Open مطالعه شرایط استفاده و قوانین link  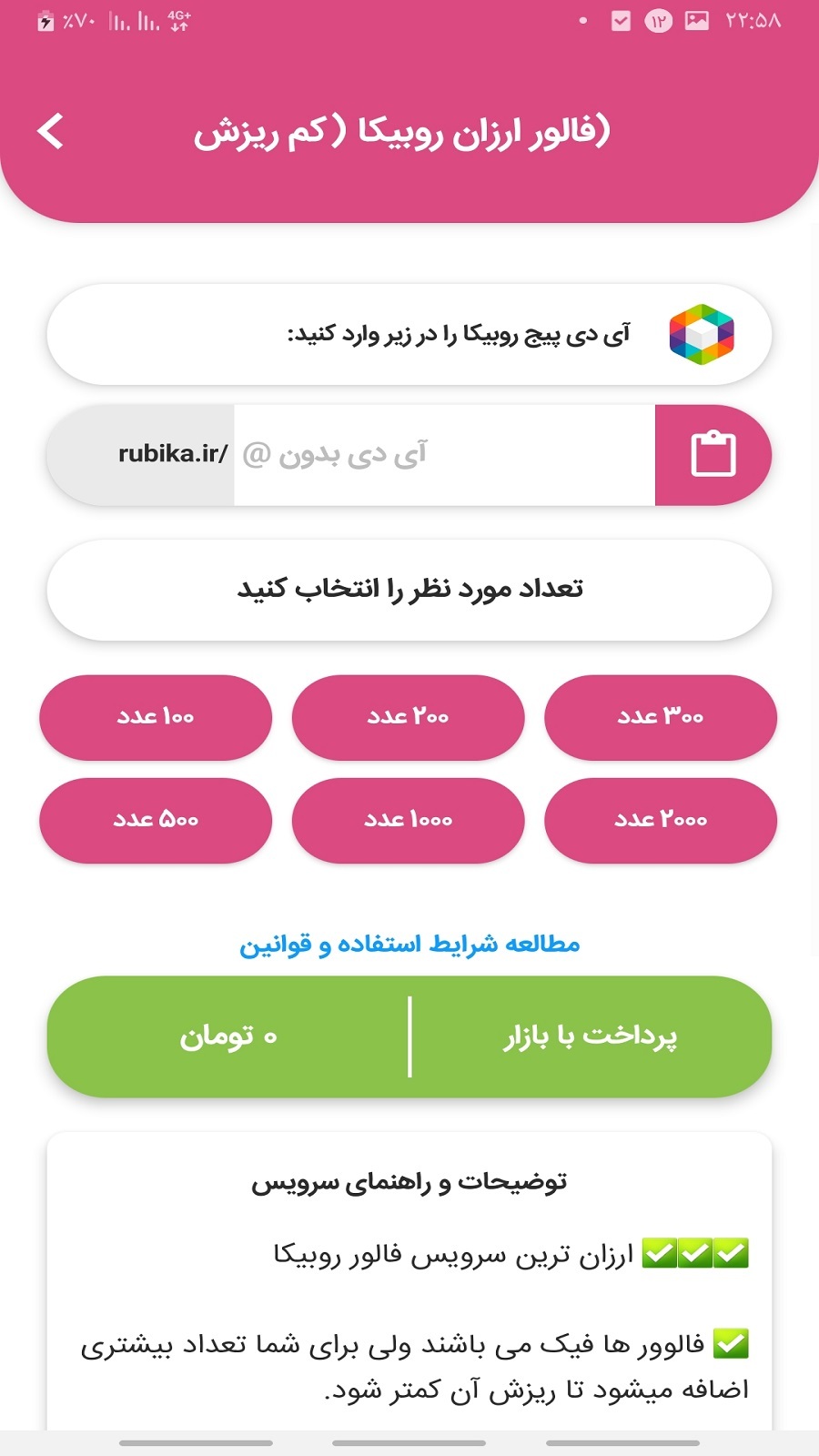409,944
